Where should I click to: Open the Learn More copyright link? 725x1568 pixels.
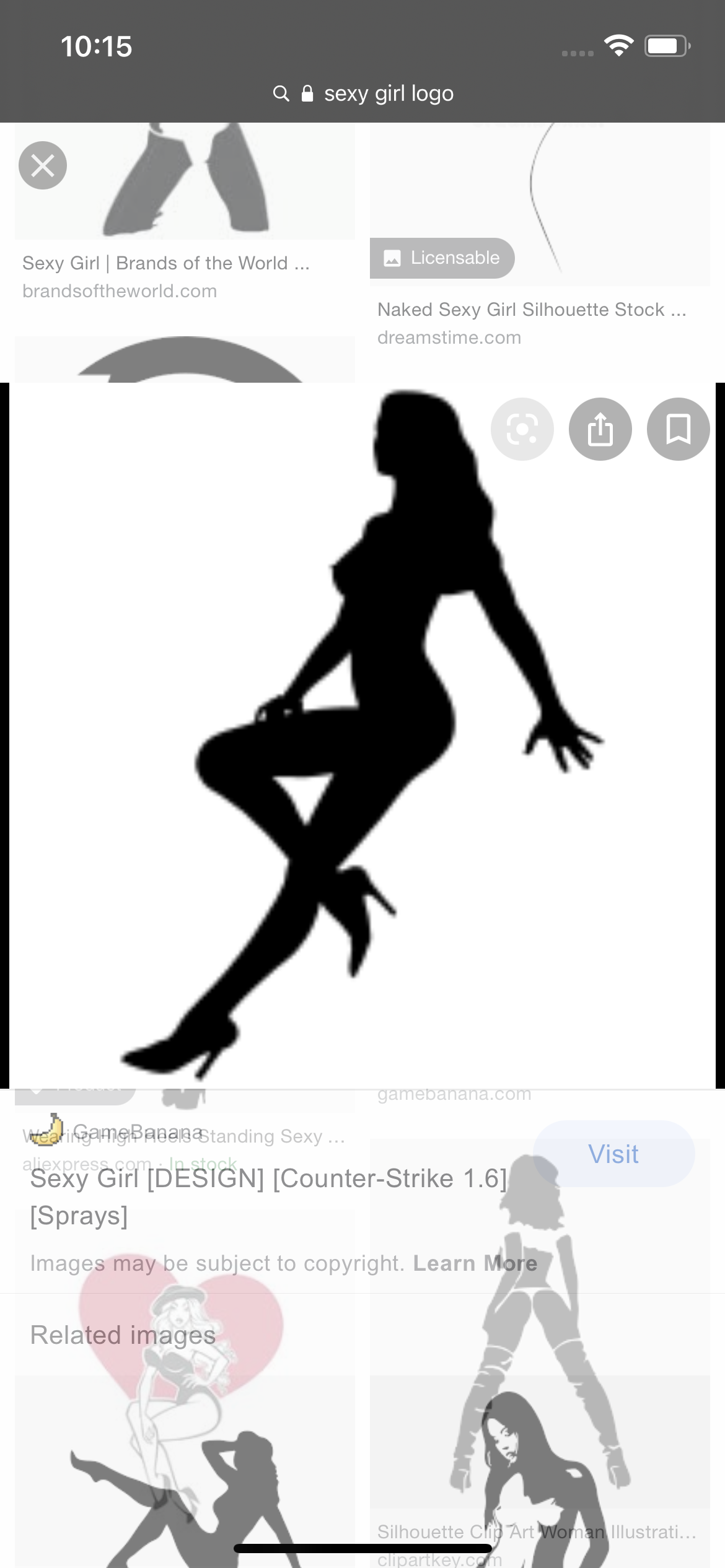pos(475,1263)
